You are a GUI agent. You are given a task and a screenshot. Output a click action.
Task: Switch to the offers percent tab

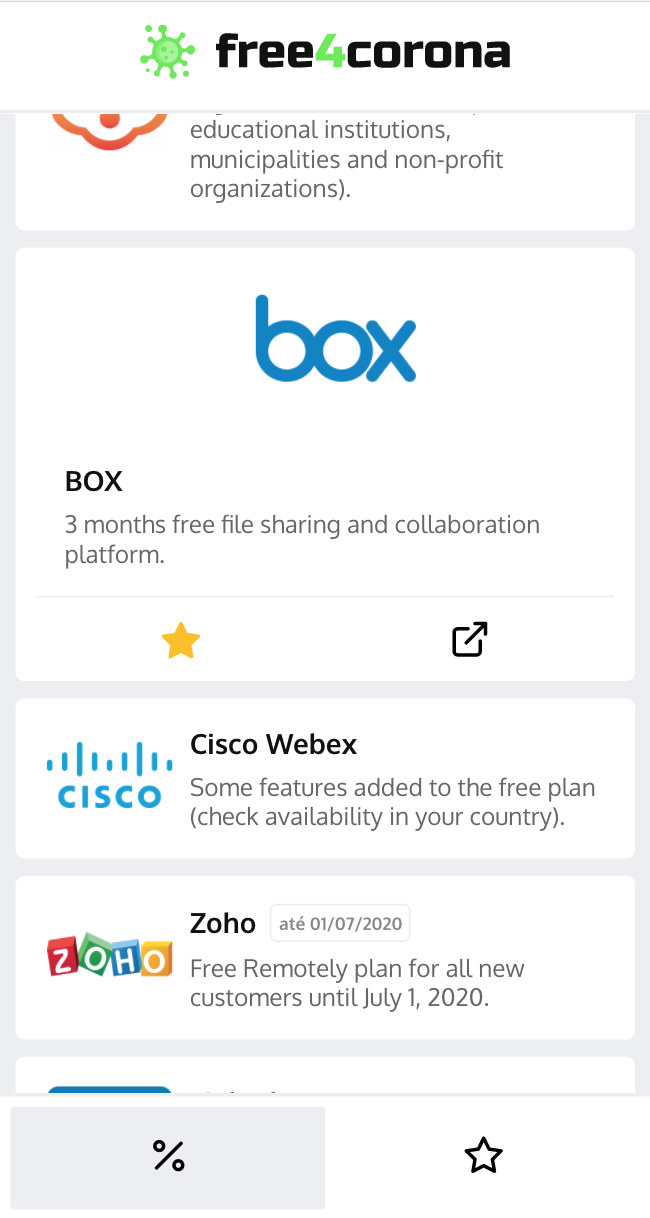tap(168, 1156)
